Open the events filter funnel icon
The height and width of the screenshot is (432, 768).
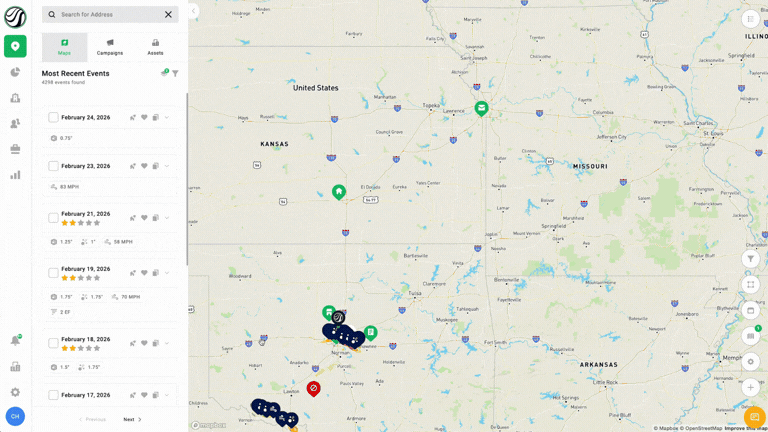pyautogui.click(x=175, y=73)
